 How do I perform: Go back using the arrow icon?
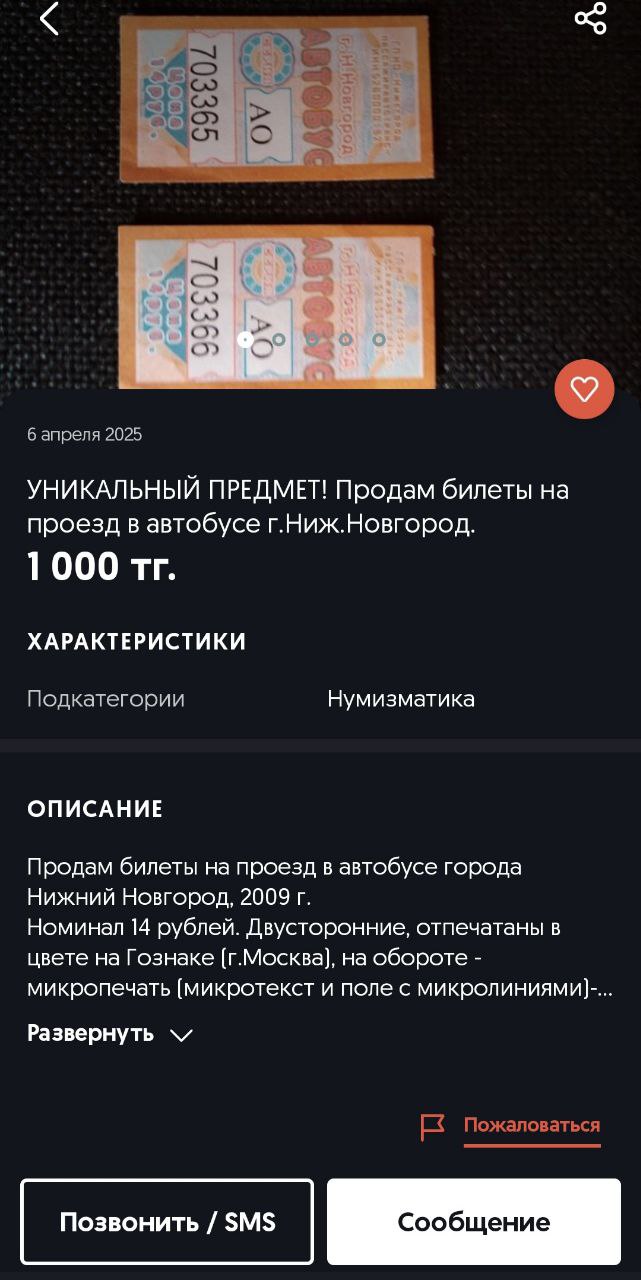tap(49, 19)
